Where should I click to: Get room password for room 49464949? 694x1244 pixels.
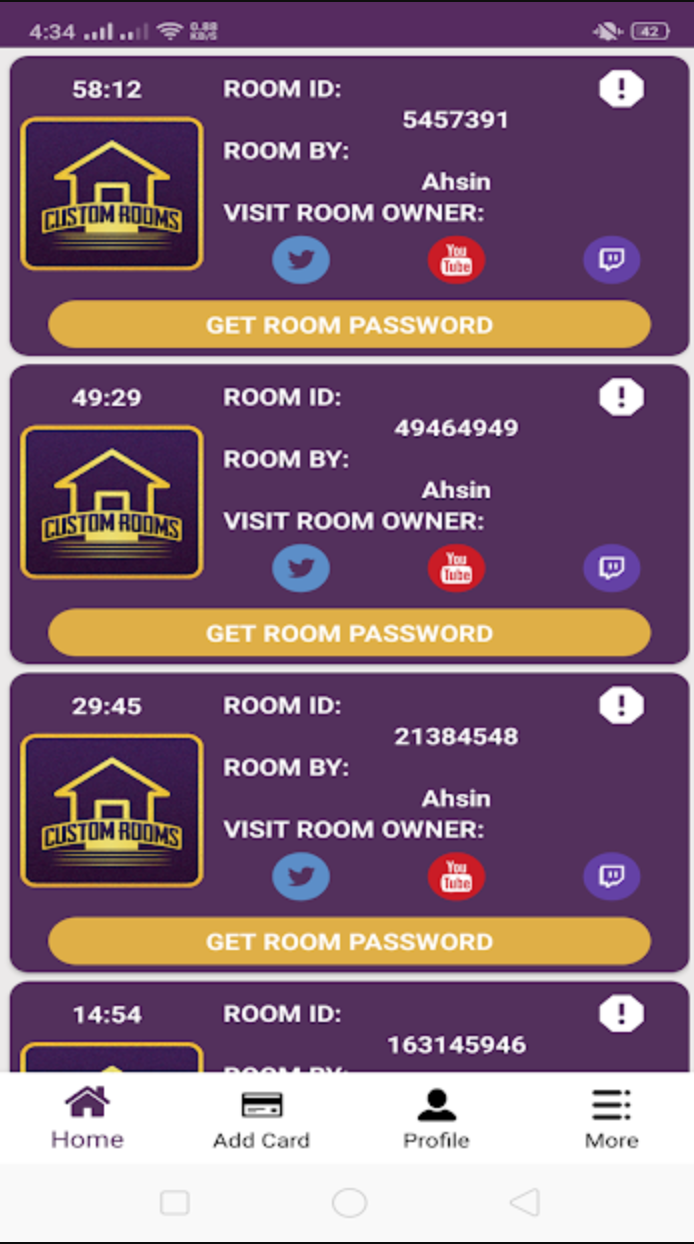(x=349, y=633)
